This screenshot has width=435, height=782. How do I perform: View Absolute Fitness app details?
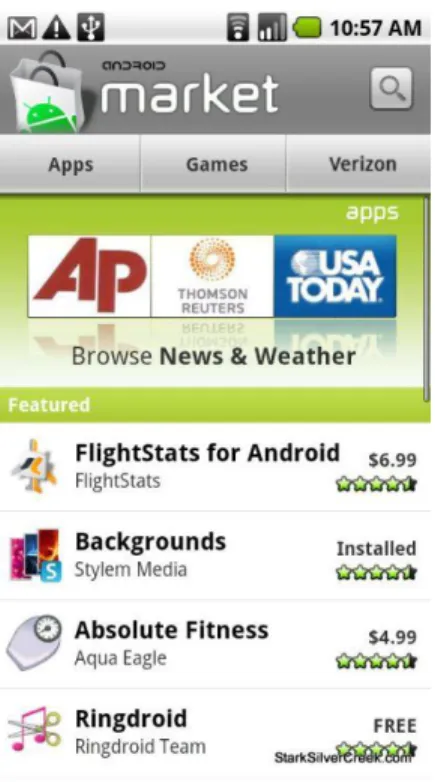pyautogui.click(x=215, y=644)
